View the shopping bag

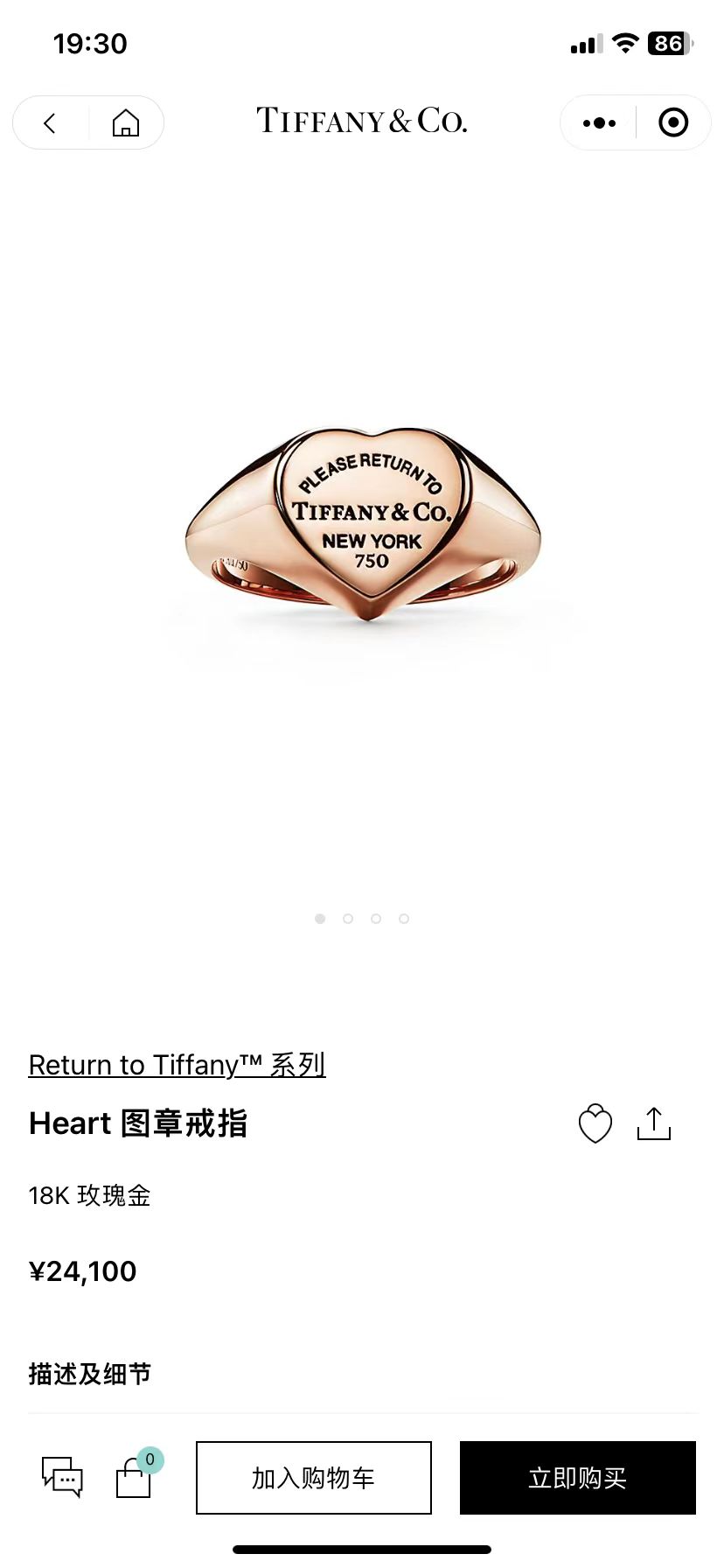coord(134,1477)
